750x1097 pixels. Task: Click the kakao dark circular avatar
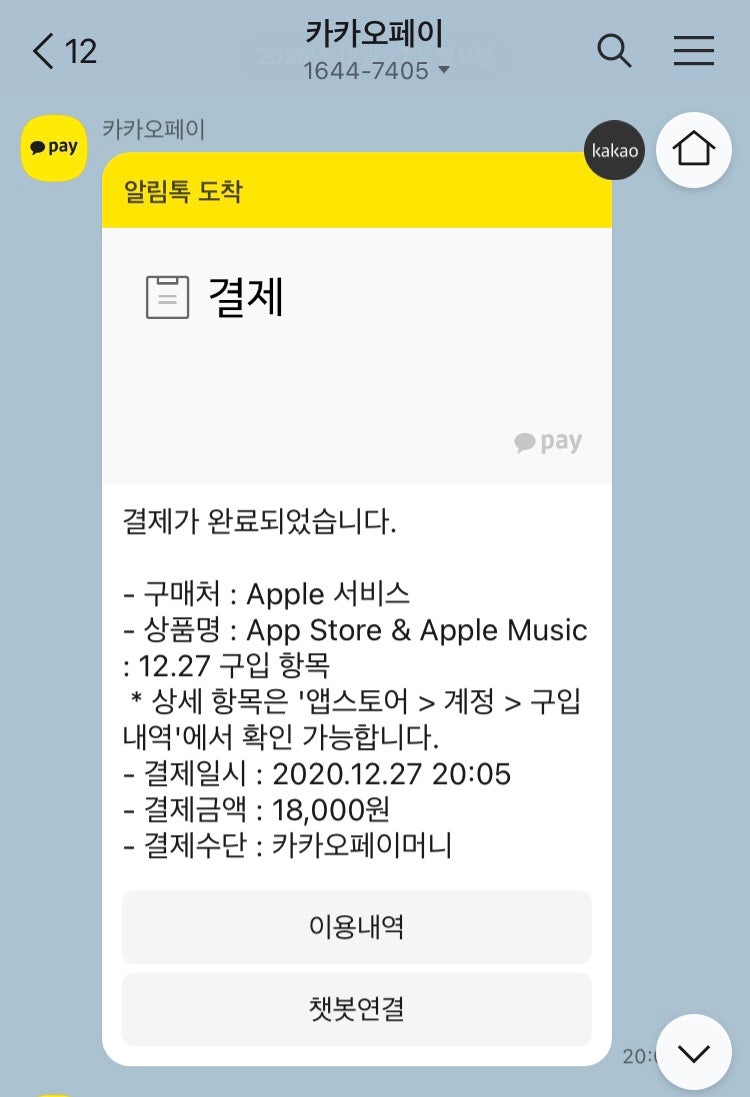pos(614,151)
